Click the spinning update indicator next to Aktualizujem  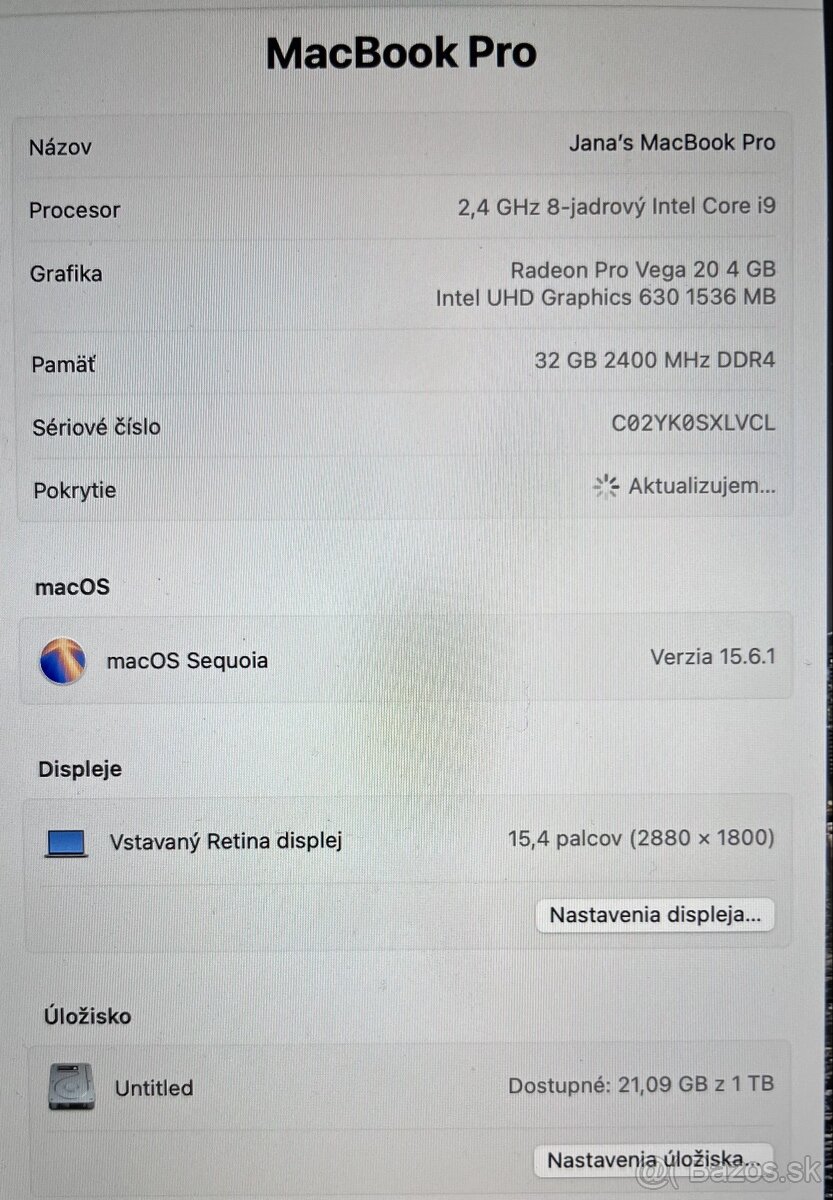click(604, 487)
